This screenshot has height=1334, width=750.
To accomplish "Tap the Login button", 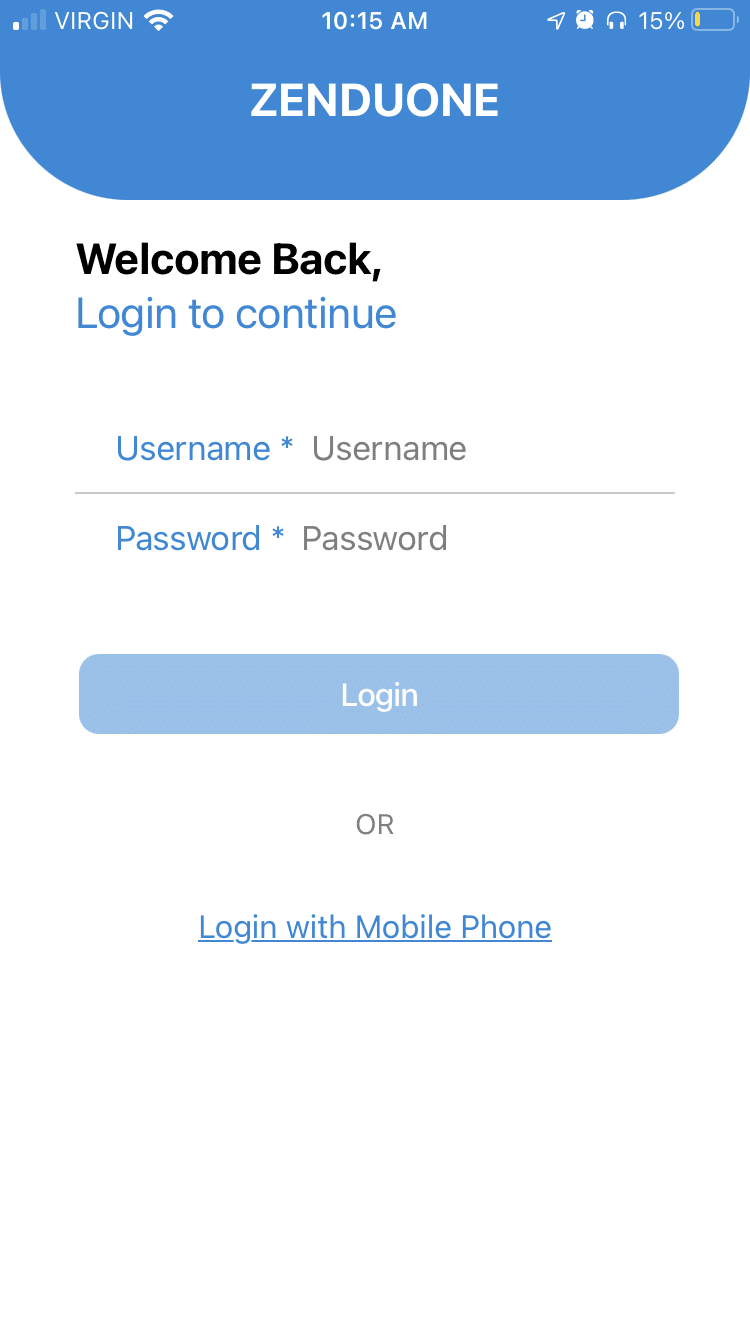I will pos(379,694).
